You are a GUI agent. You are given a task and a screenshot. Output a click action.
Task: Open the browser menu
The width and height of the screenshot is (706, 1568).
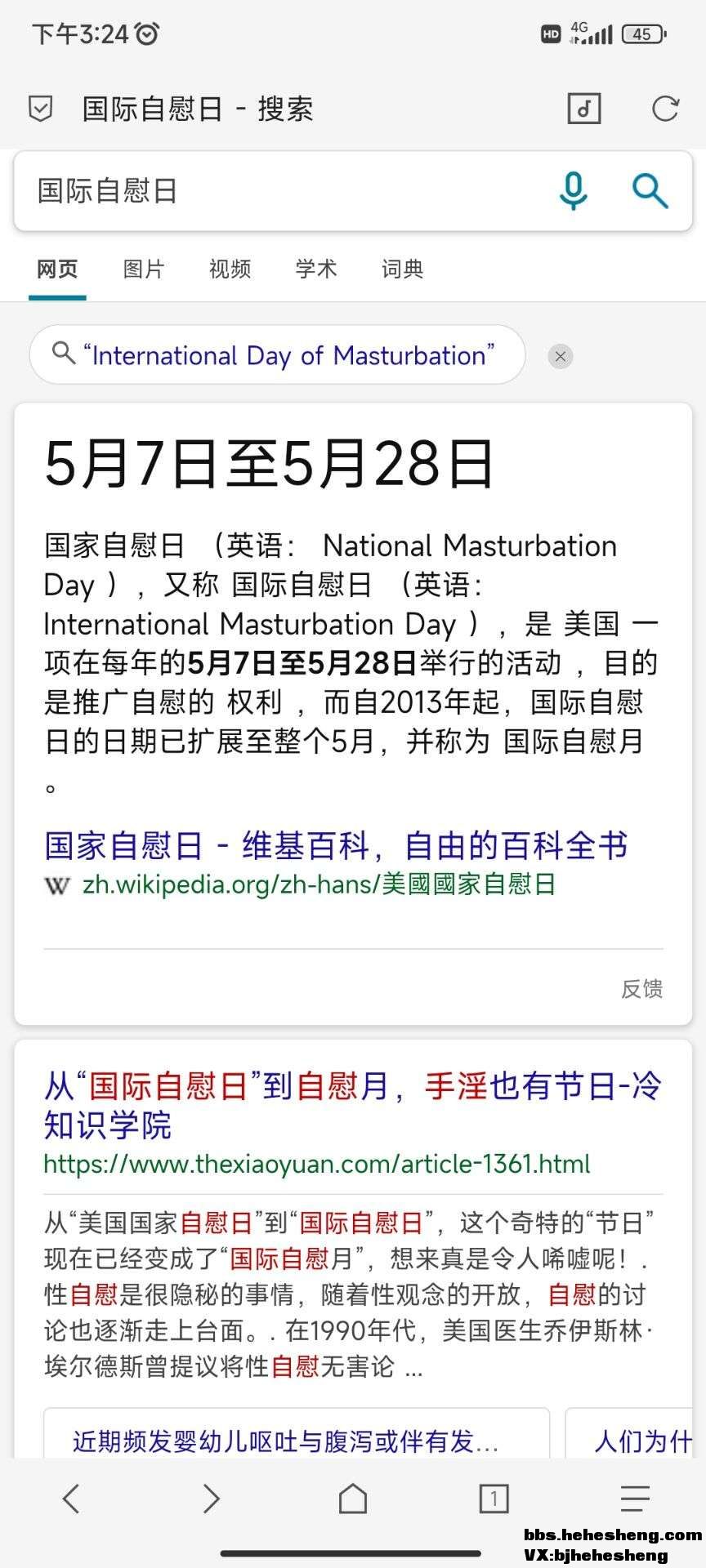tap(635, 1498)
